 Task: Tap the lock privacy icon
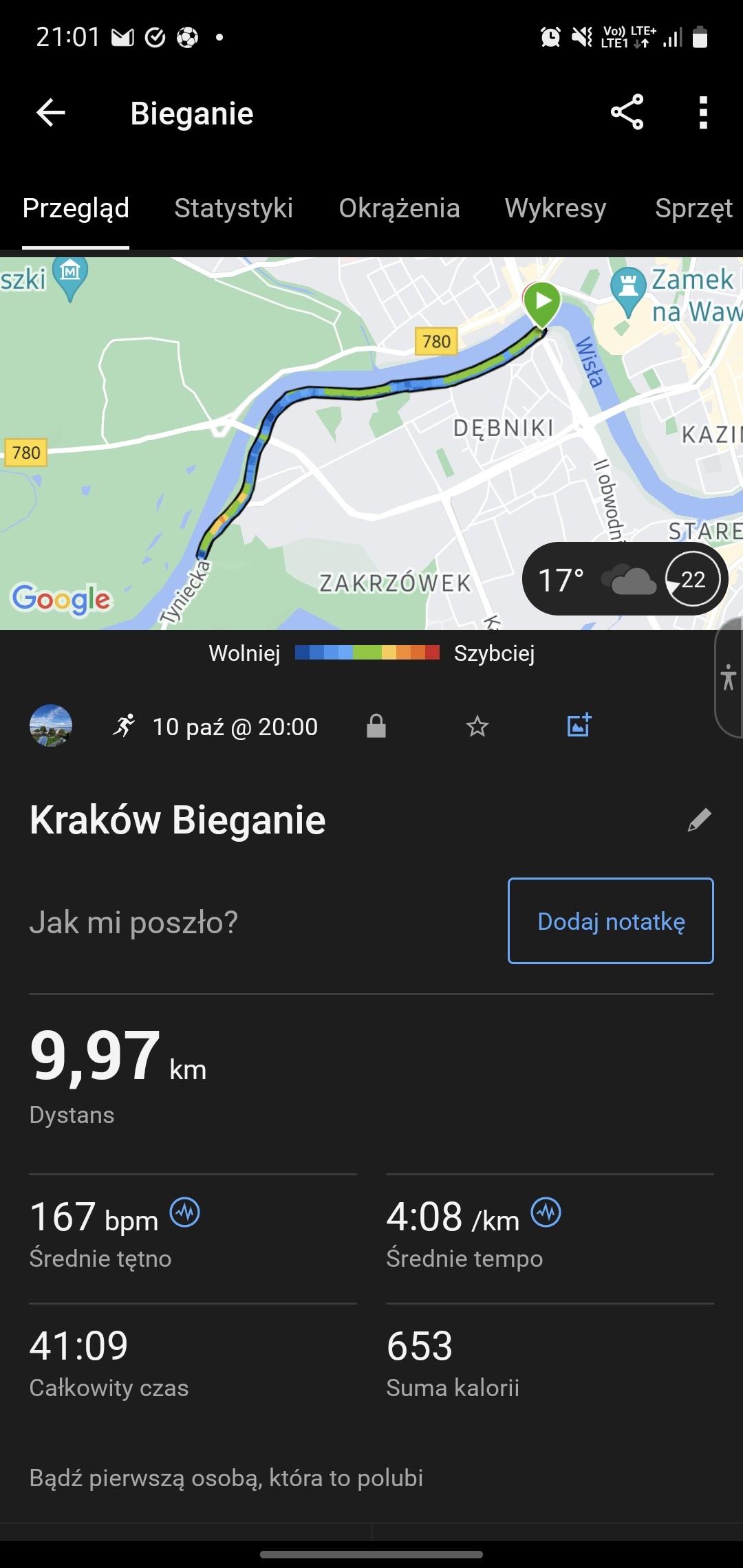click(x=376, y=726)
